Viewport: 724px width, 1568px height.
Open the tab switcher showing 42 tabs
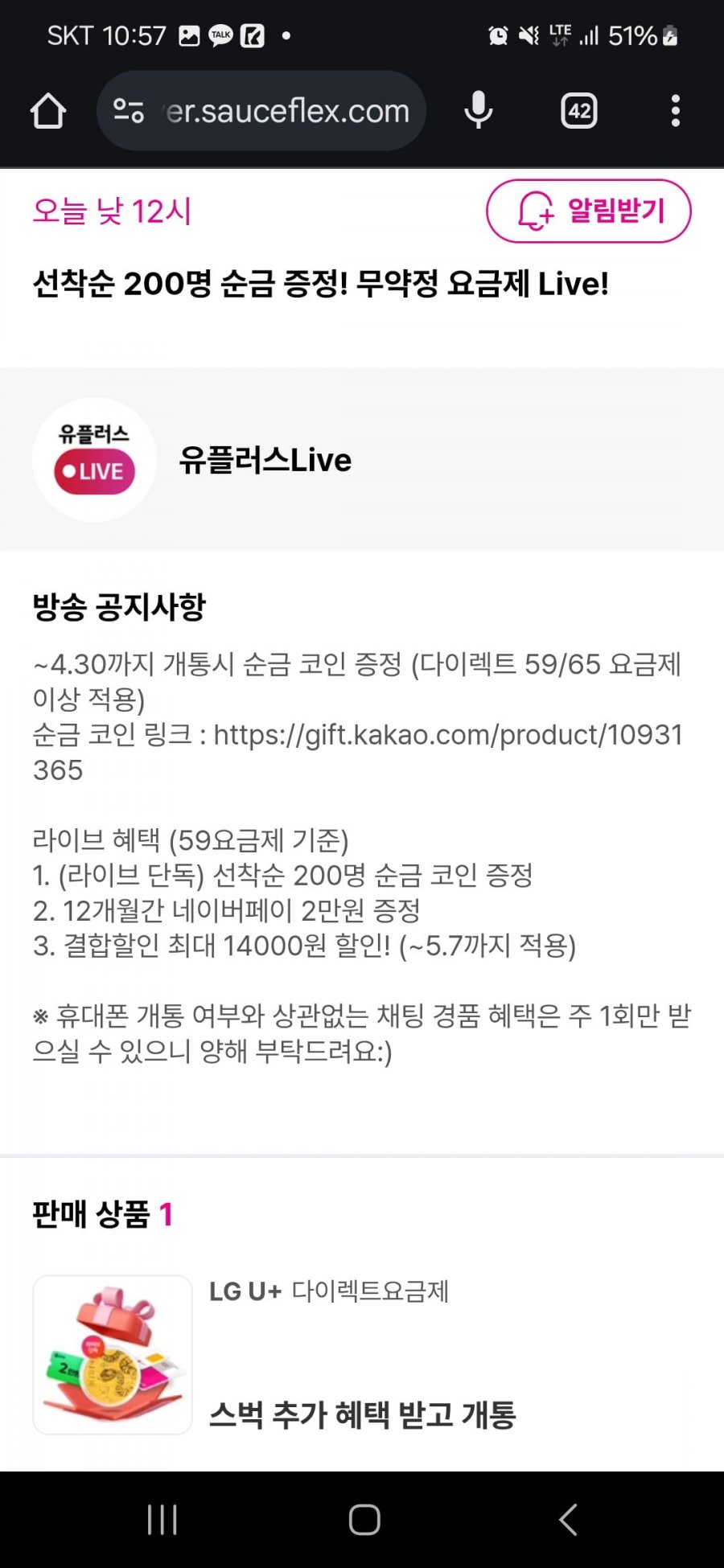click(x=578, y=111)
